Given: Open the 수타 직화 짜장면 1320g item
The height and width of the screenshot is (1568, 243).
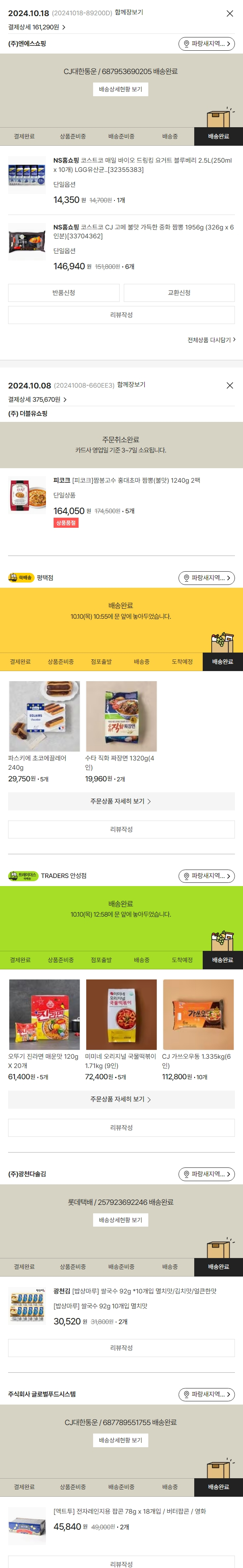Looking at the screenshot, I should [121, 717].
